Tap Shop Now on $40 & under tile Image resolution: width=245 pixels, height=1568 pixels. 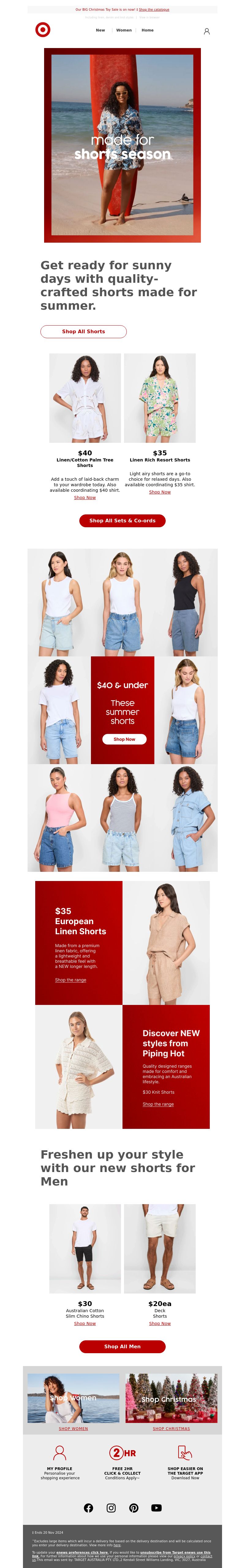[124, 739]
